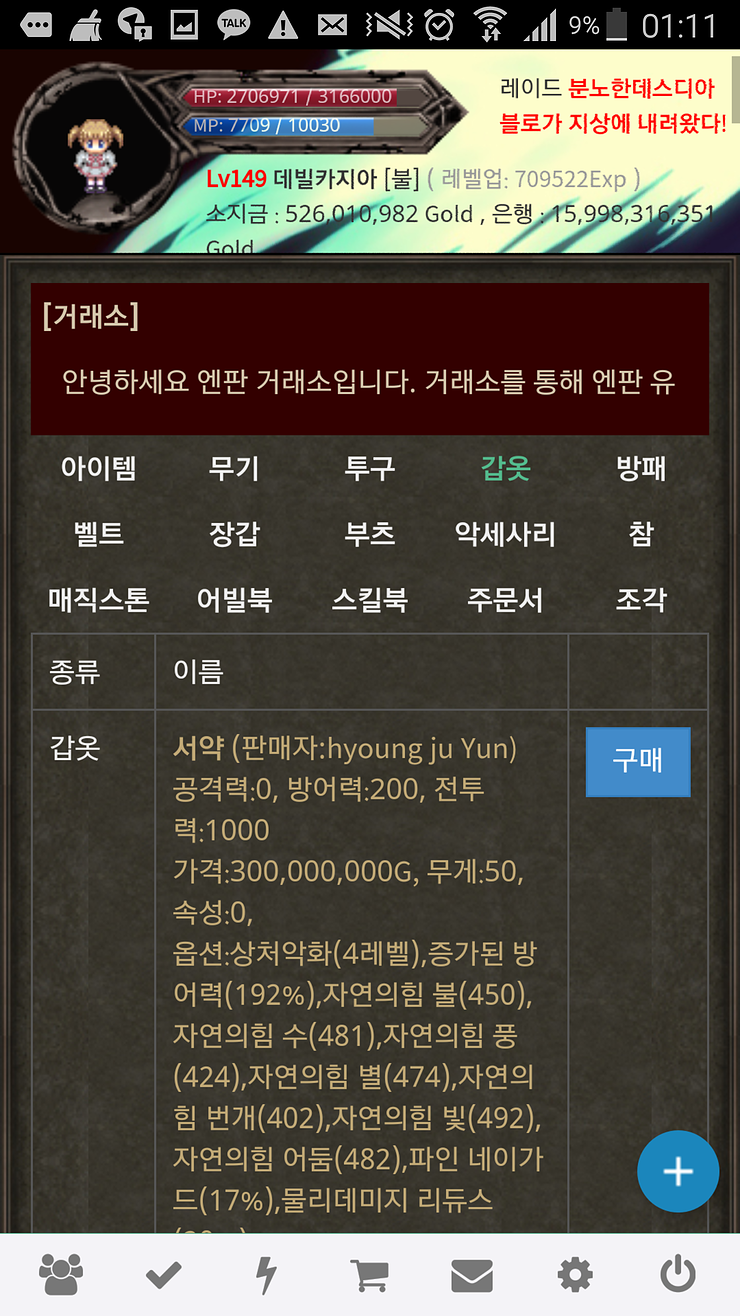Open the checkmark icon in bottom bar
This screenshot has height=1316, width=740.
tap(163, 1275)
